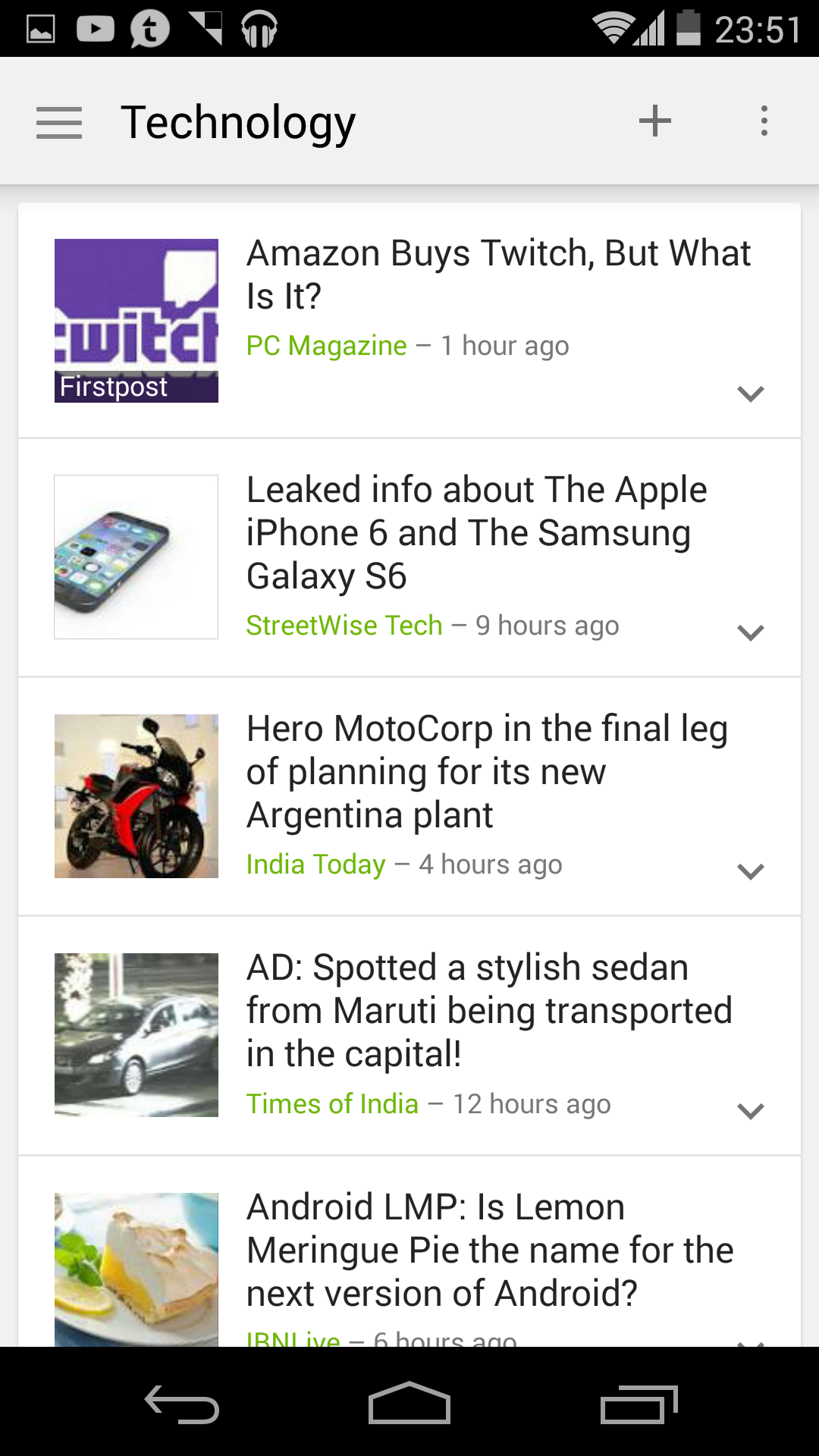Open the three-dot overflow menu
Screen dimensions: 819x1456
764,121
